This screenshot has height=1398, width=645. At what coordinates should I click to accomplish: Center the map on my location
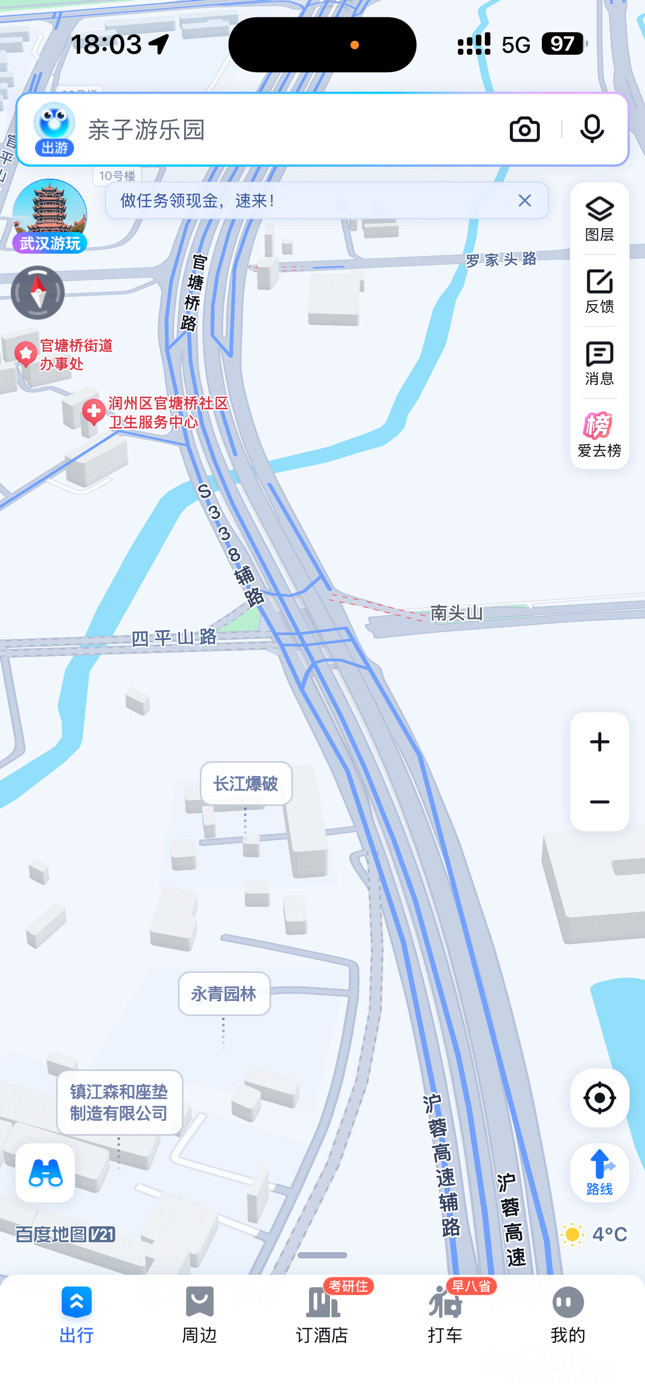pos(599,1098)
